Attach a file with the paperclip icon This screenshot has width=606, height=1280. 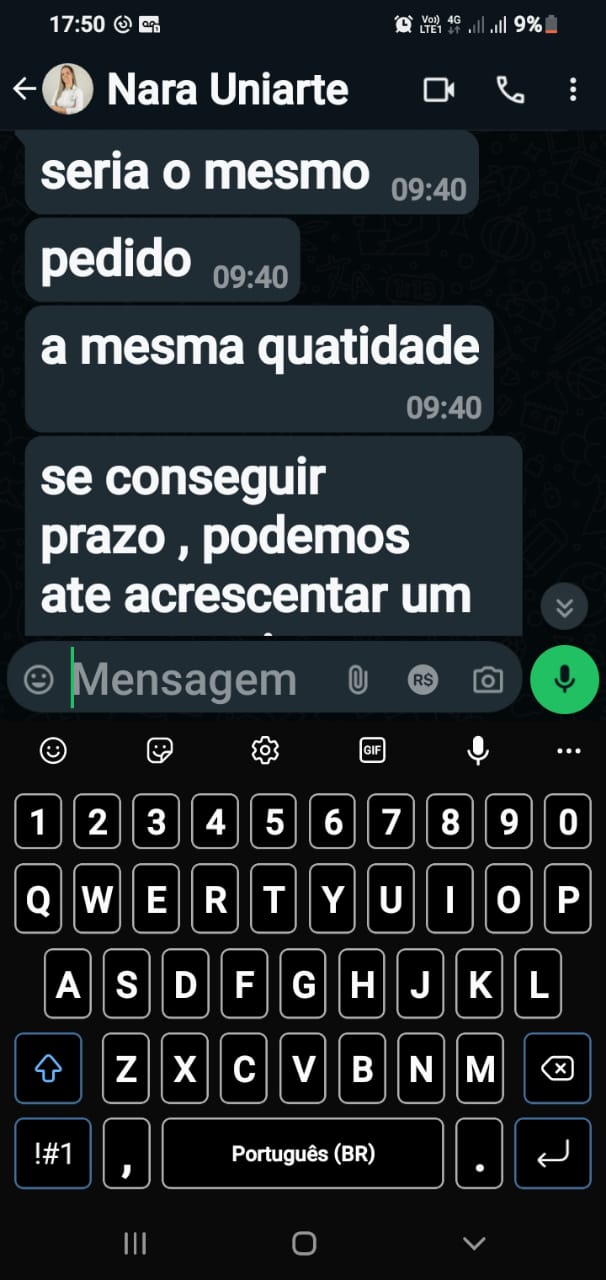pos(357,681)
